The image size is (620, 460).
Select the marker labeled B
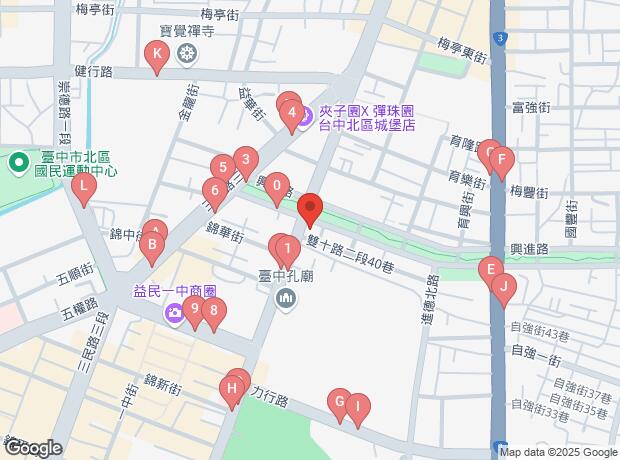click(153, 243)
